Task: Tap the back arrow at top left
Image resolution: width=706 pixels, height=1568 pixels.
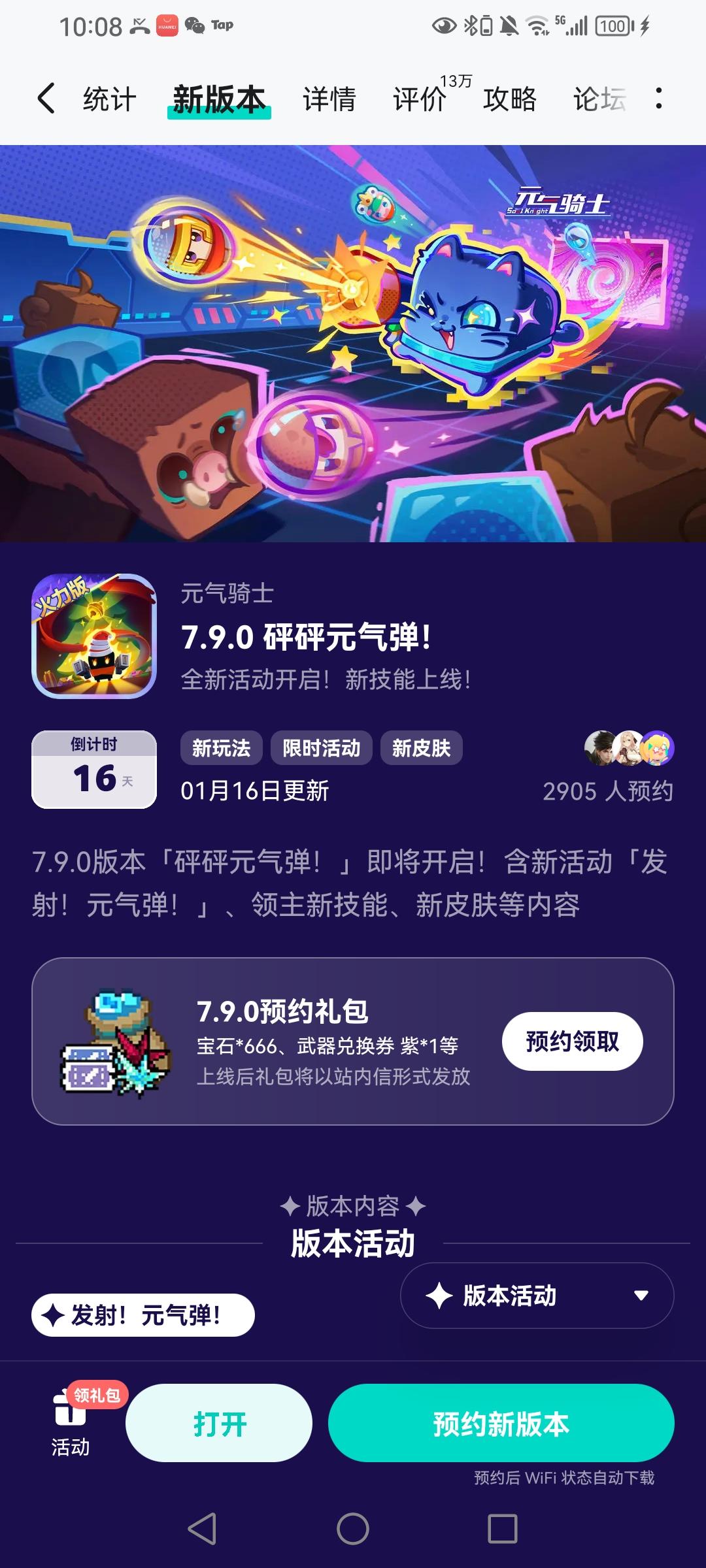Action: [x=46, y=97]
